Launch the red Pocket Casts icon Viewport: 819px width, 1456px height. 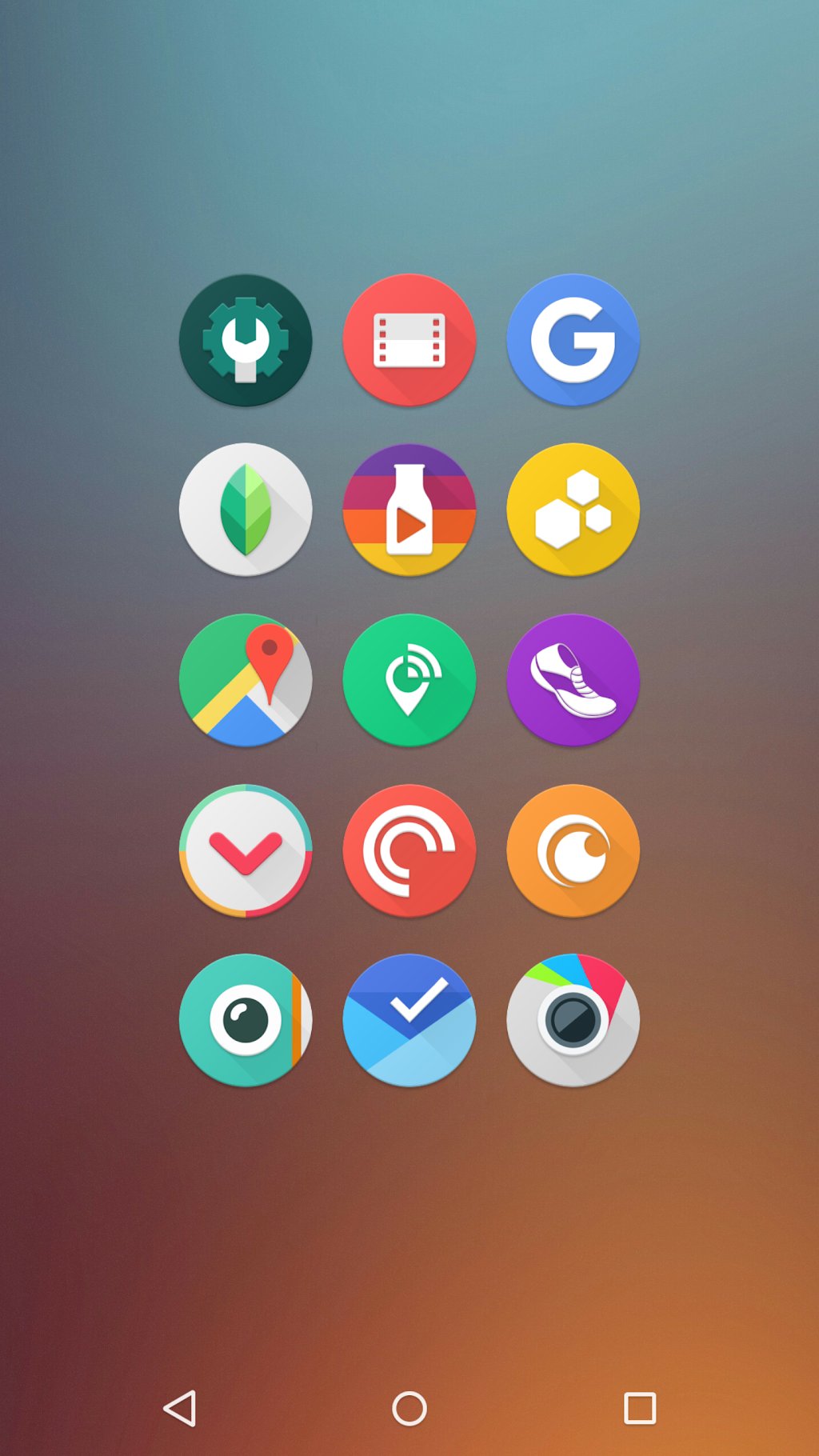tap(409, 850)
